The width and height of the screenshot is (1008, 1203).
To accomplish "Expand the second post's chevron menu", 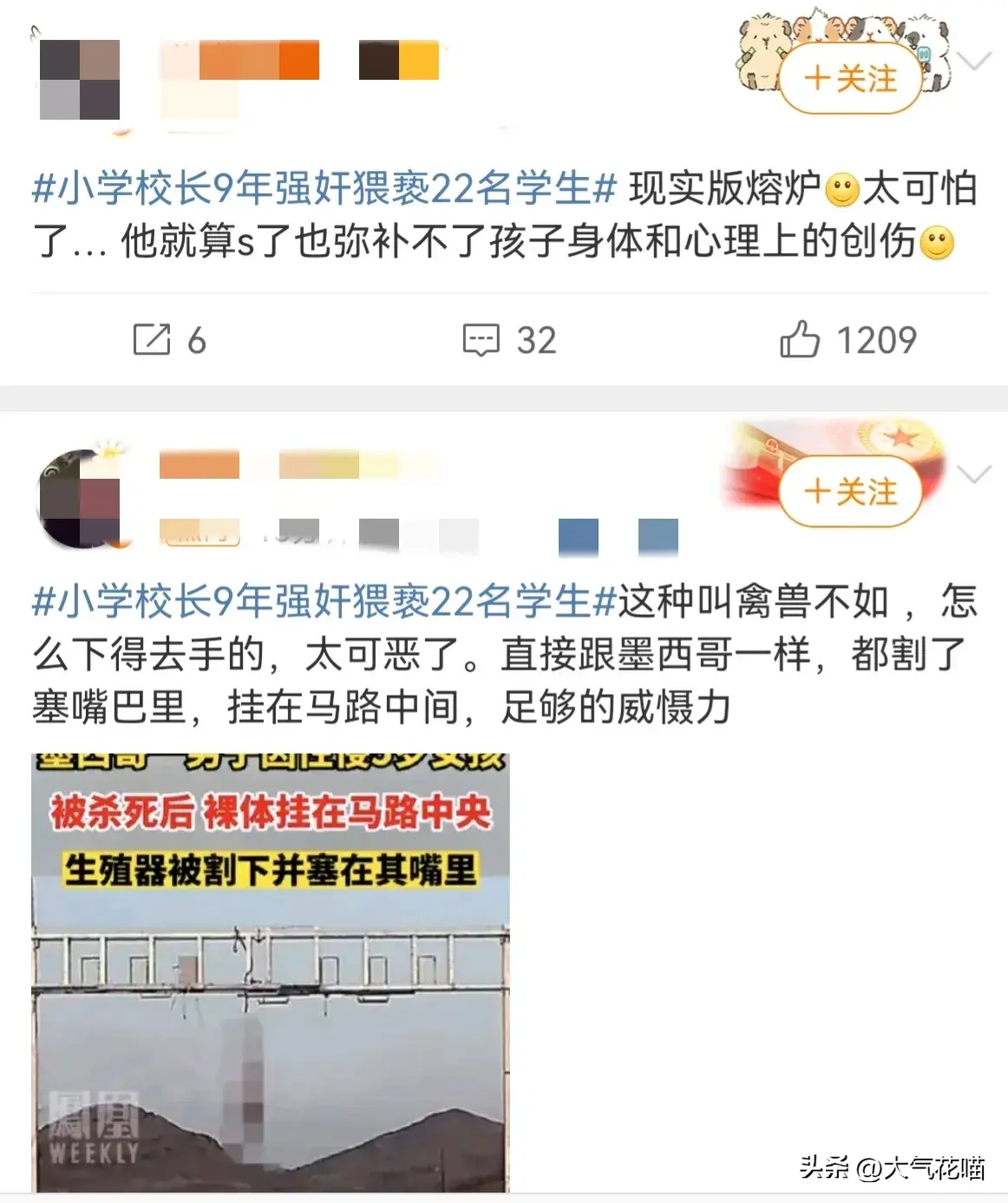I will [x=975, y=474].
